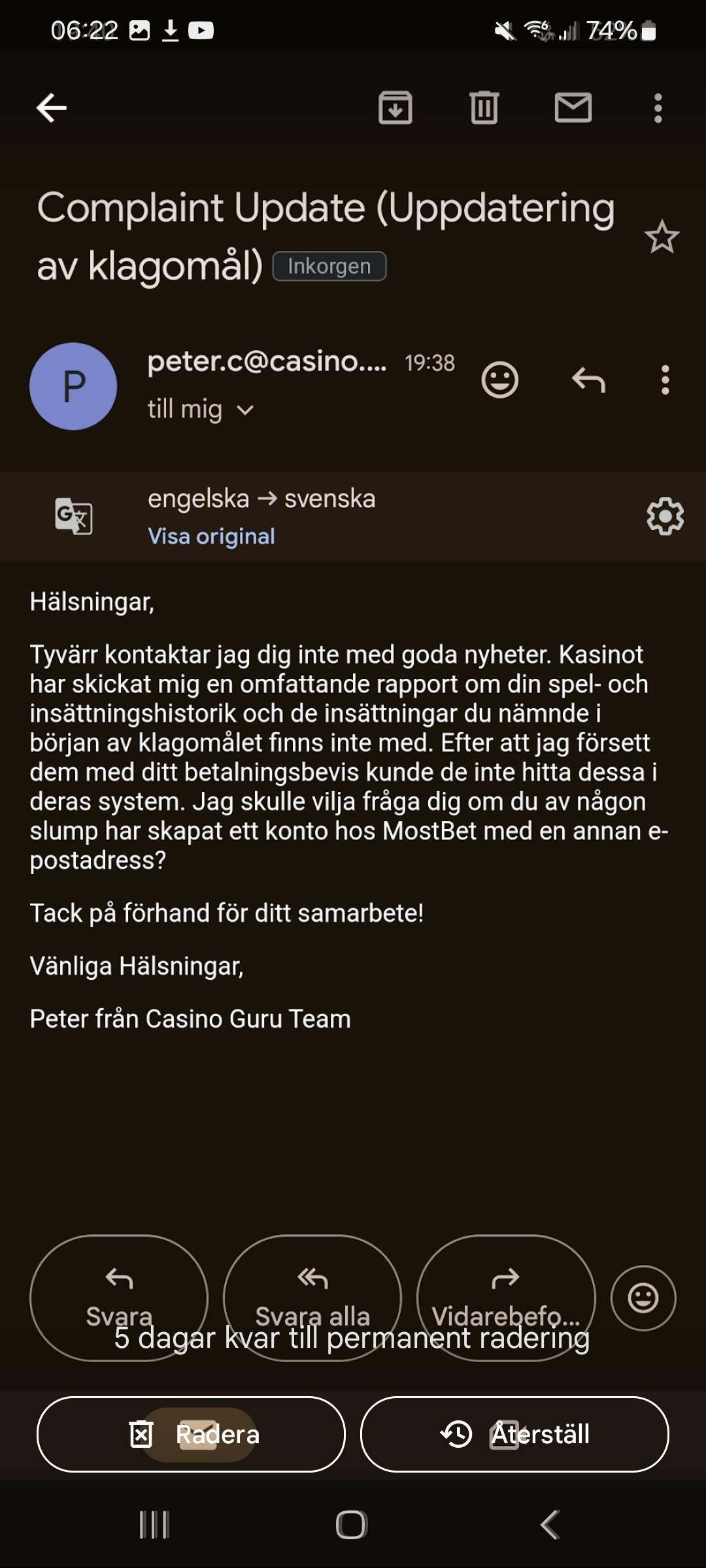Tap the Inkorgen label chip

[x=329, y=267]
